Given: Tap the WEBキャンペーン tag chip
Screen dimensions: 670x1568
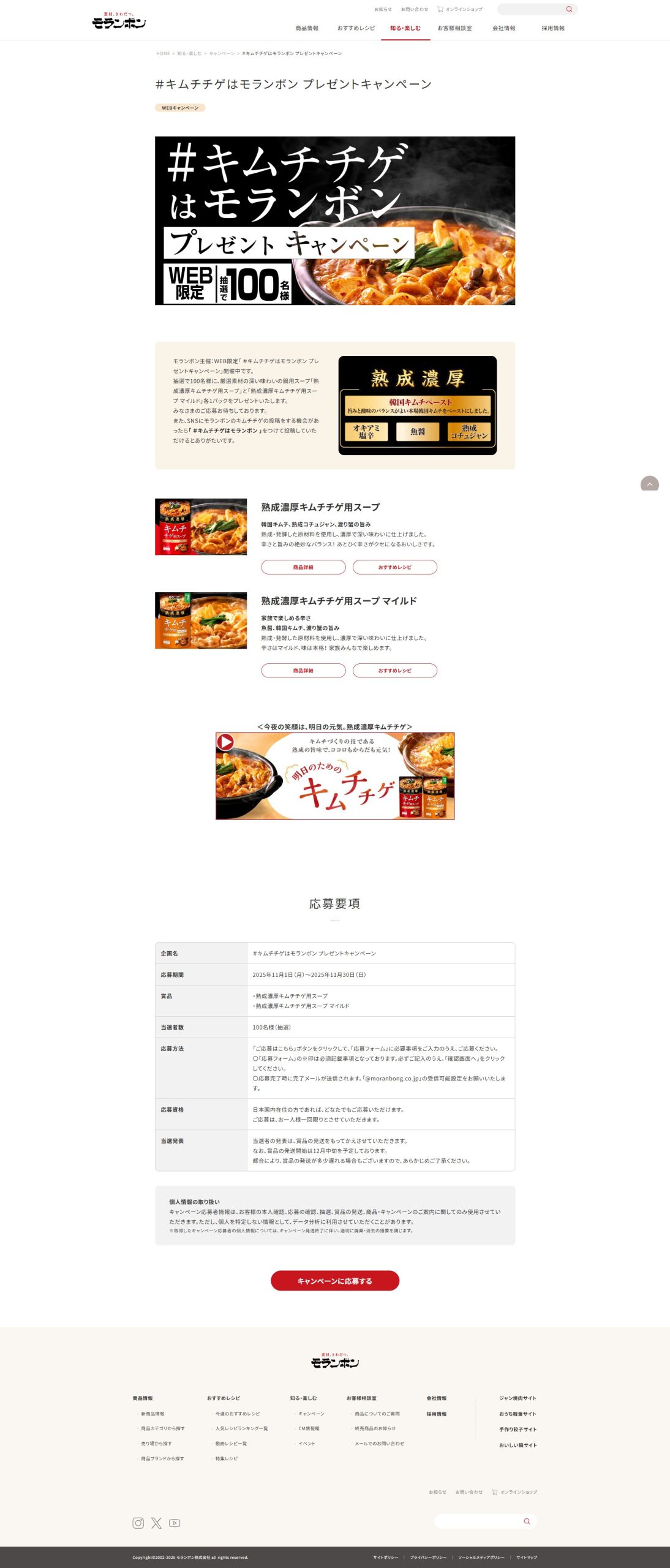Looking at the screenshot, I should click(x=180, y=108).
